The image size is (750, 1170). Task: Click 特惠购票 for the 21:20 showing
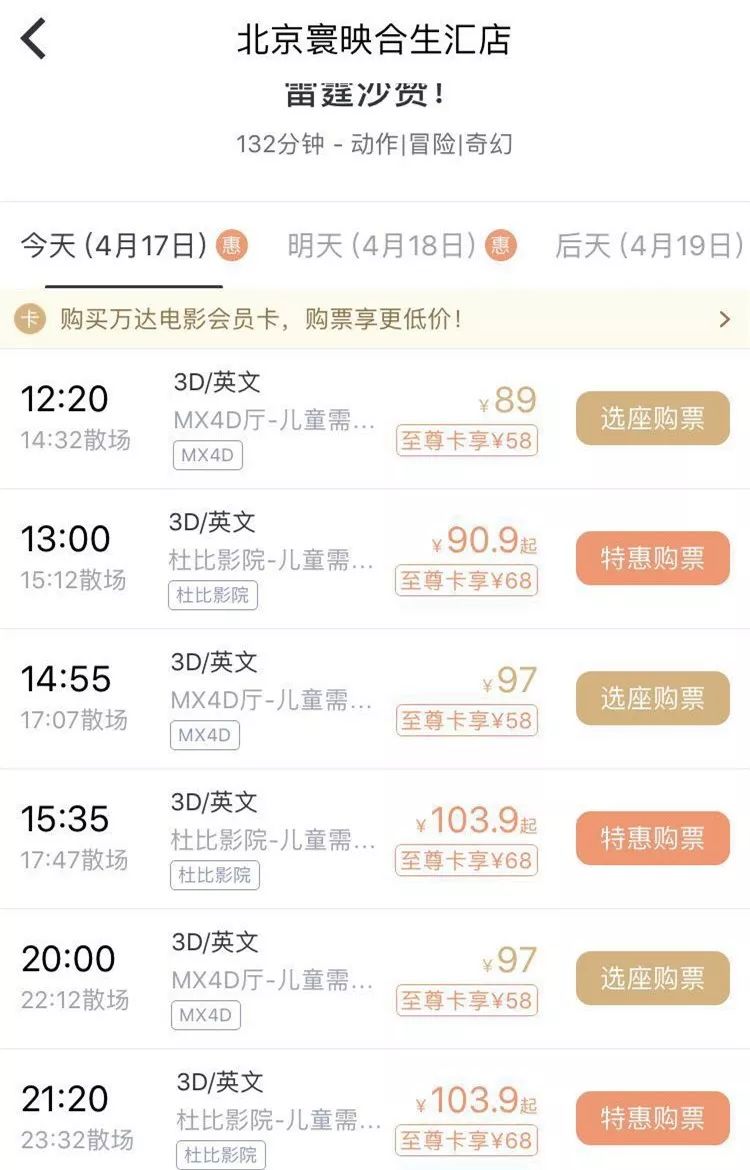click(652, 1118)
